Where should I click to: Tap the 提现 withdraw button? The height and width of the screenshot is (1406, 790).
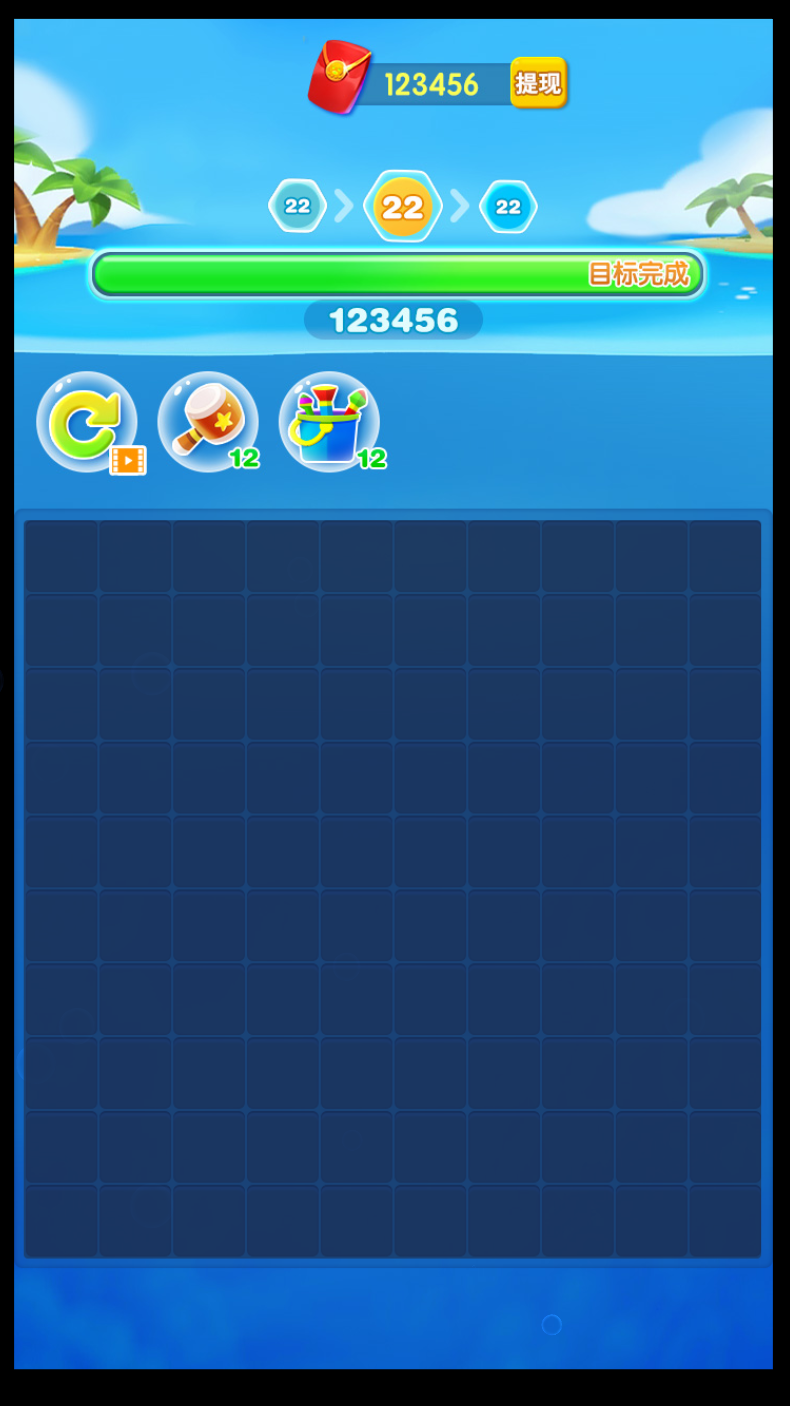(x=538, y=83)
